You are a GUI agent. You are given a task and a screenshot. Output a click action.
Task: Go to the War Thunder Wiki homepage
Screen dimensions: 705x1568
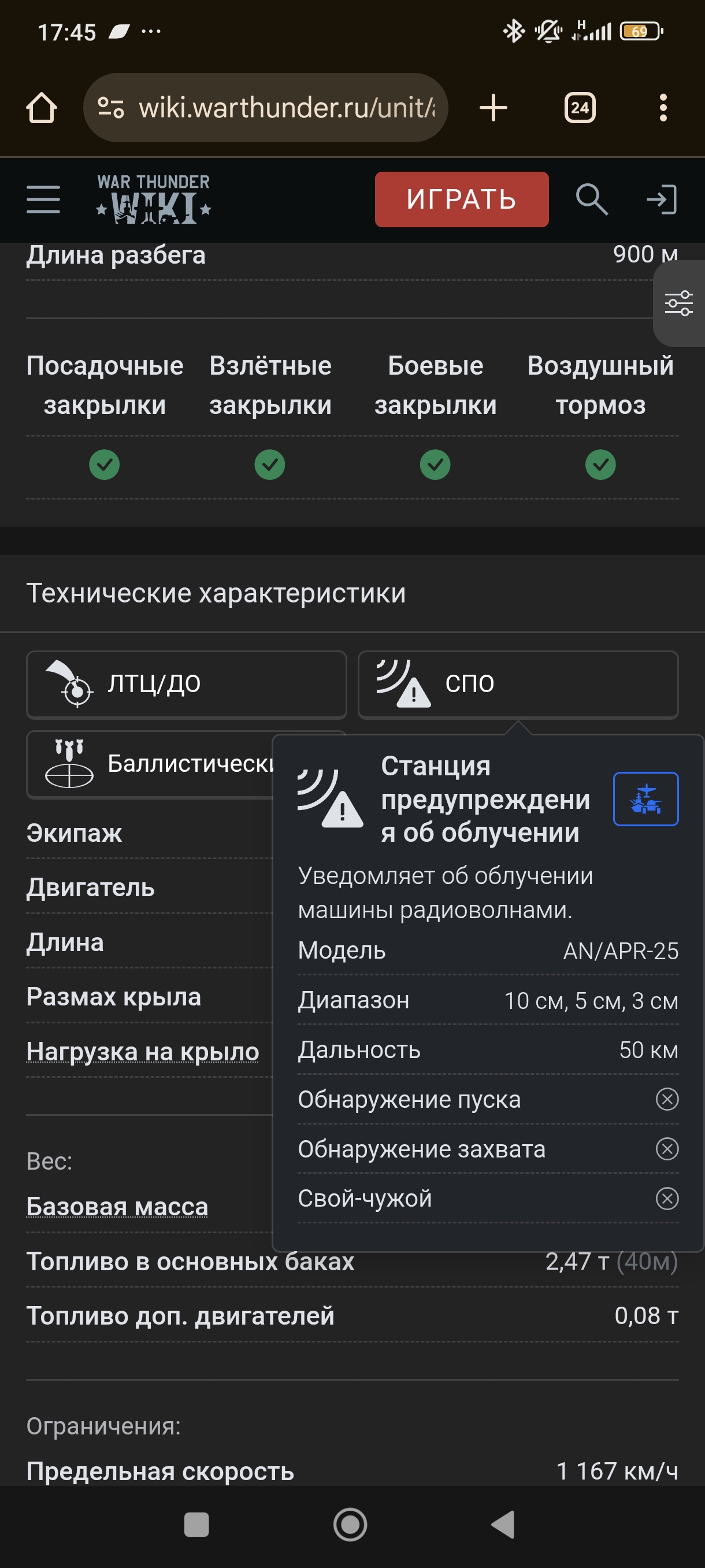pyautogui.click(x=153, y=199)
